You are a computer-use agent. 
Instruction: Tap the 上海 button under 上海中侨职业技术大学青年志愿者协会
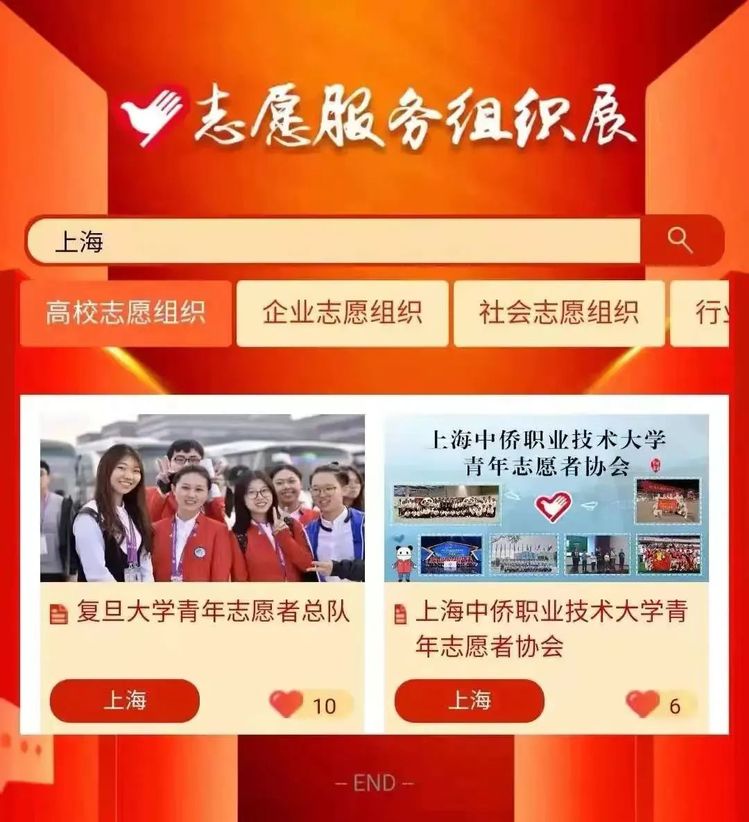tap(469, 701)
